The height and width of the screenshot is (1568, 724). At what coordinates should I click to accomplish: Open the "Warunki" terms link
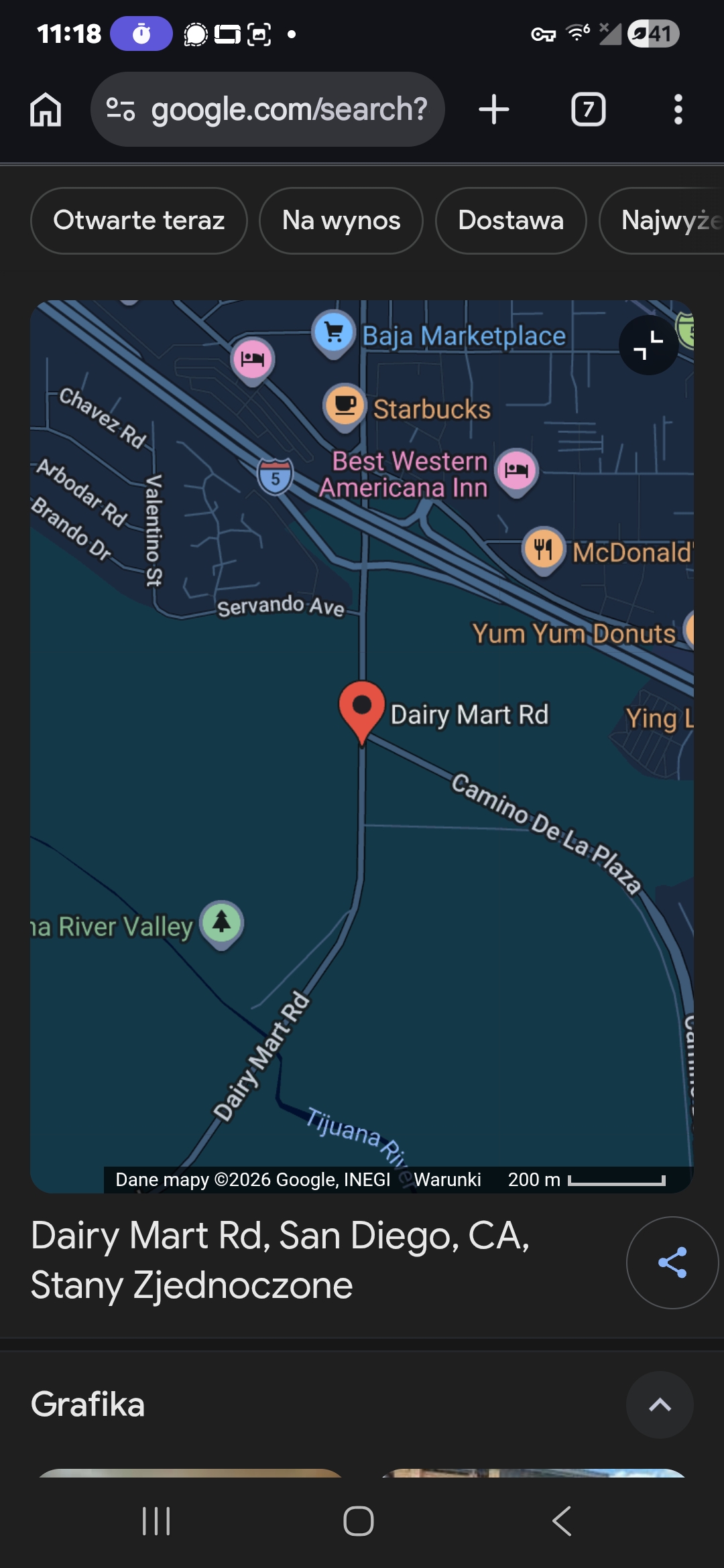point(447,1179)
